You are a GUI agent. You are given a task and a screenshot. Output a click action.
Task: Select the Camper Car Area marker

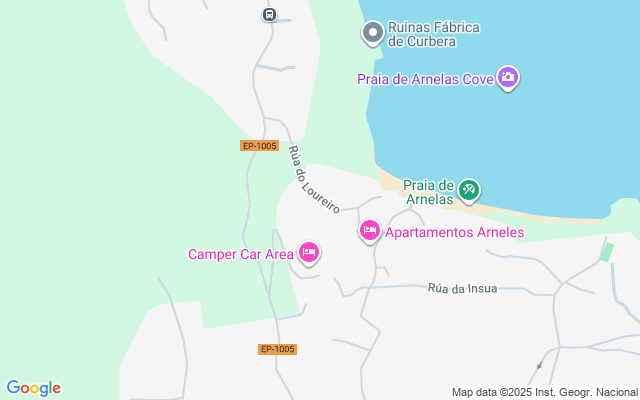click(x=308, y=253)
